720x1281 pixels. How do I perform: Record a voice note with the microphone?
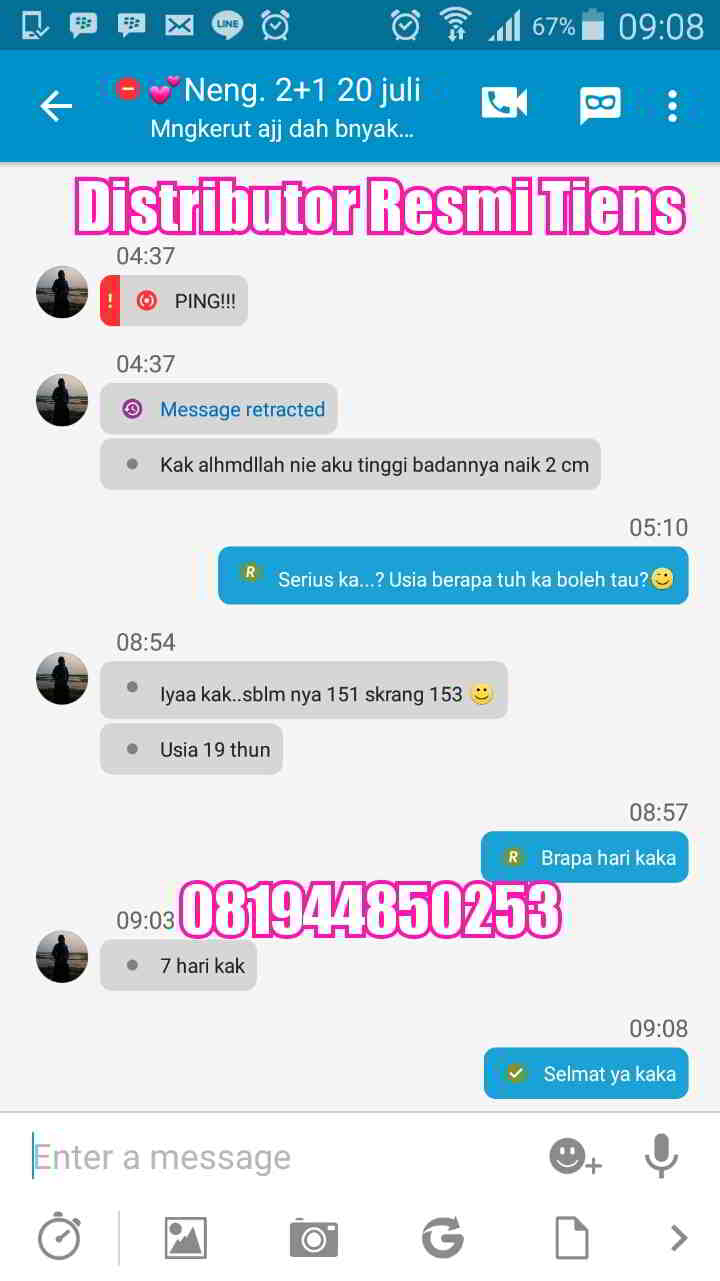(661, 1156)
